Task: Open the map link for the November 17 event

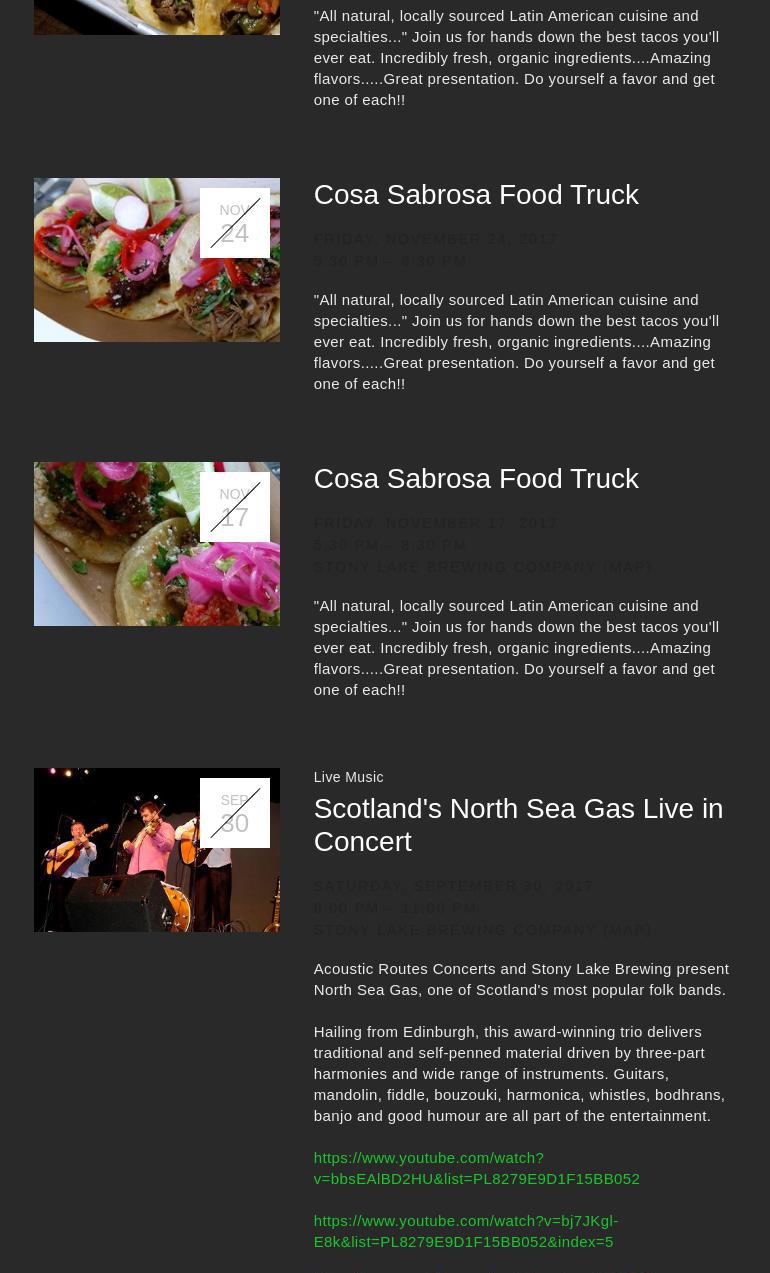Action: pyautogui.click(x=627, y=567)
